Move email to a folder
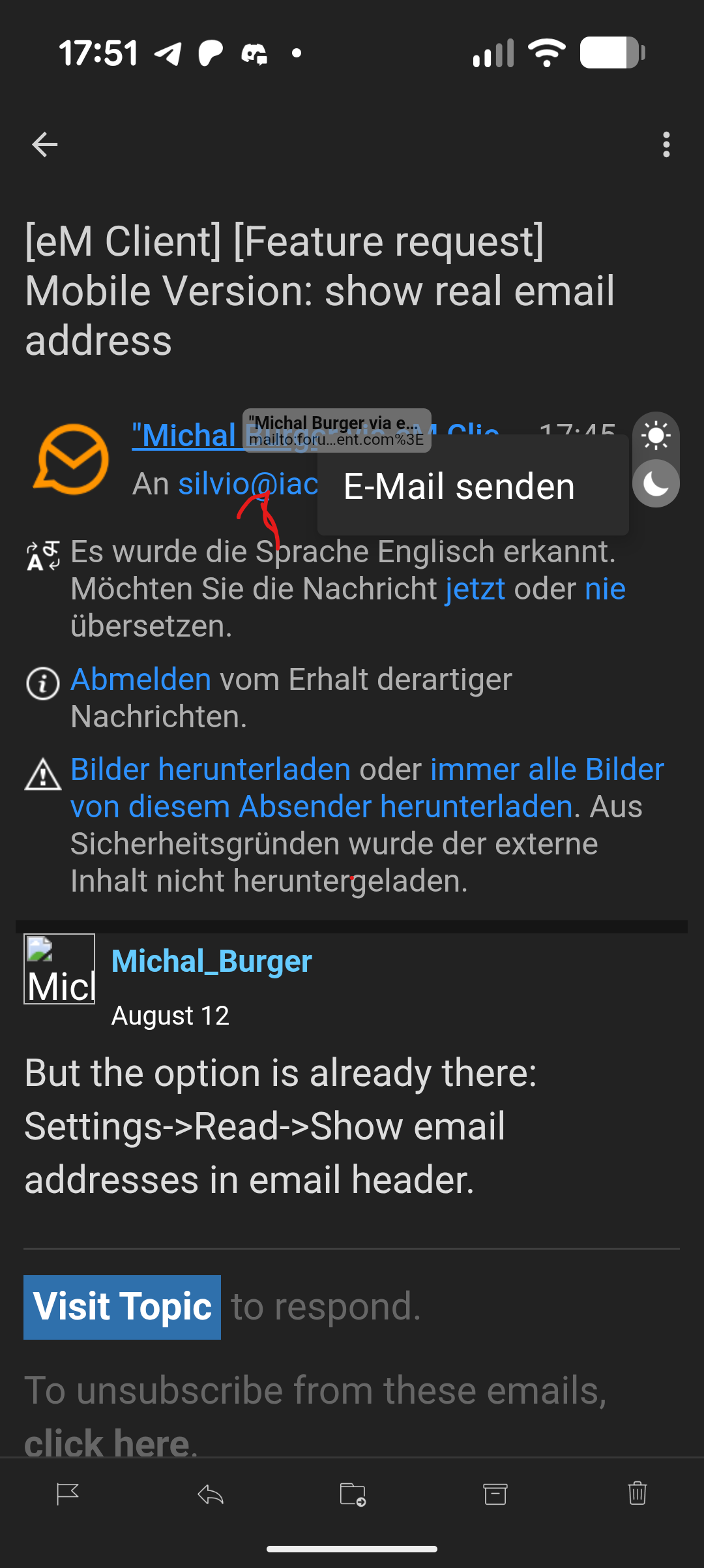 pyautogui.click(x=353, y=1494)
